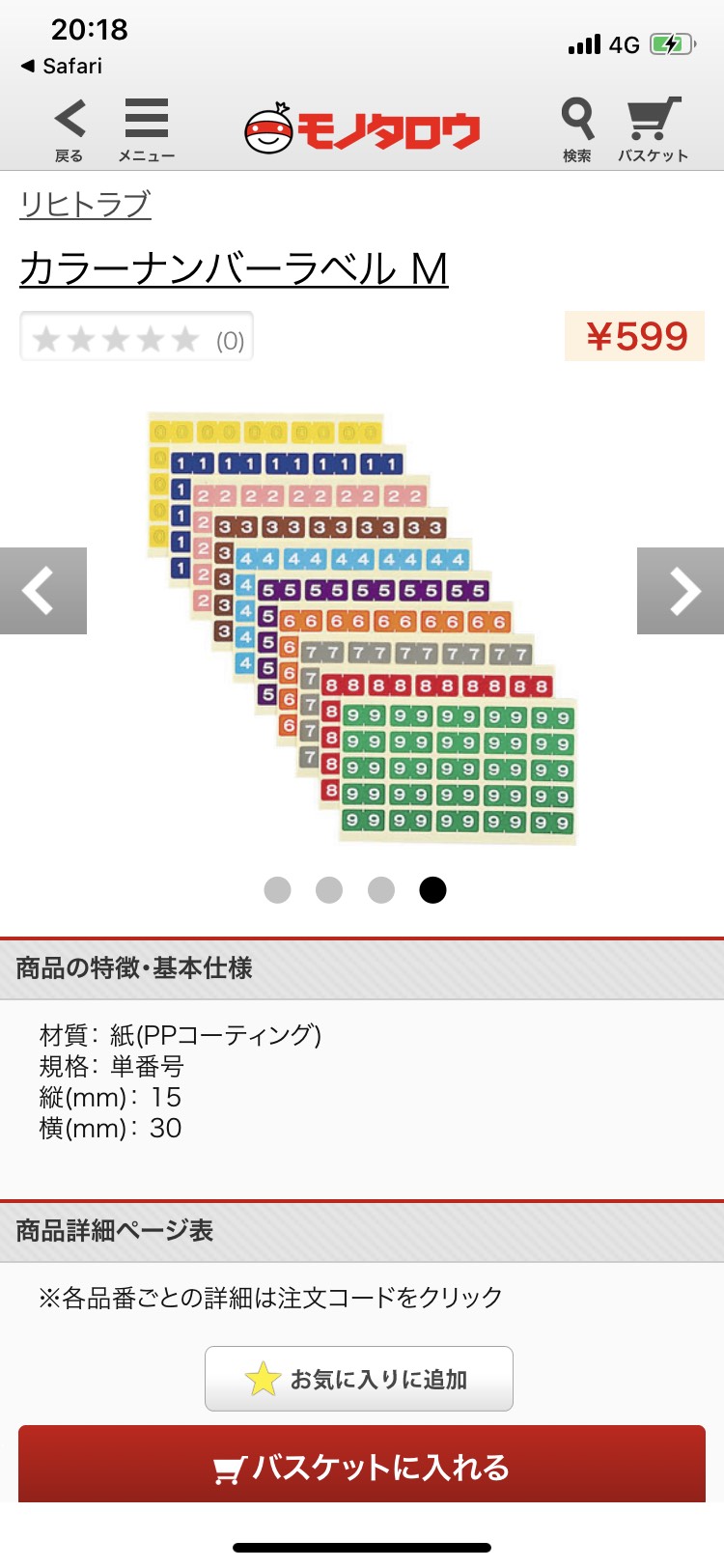Show the next product image
724x1568 pixels.
[681, 591]
